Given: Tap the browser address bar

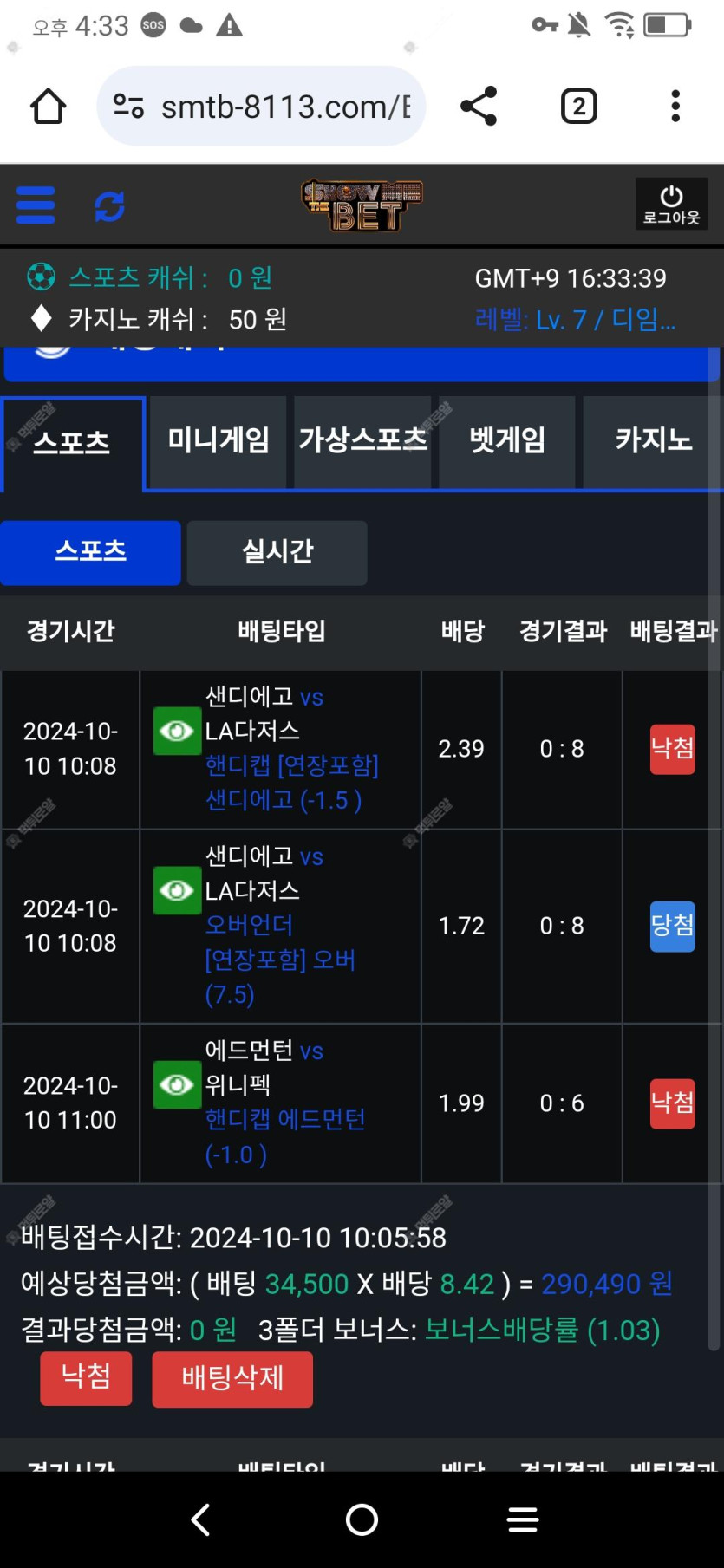Looking at the screenshot, I should (x=261, y=107).
